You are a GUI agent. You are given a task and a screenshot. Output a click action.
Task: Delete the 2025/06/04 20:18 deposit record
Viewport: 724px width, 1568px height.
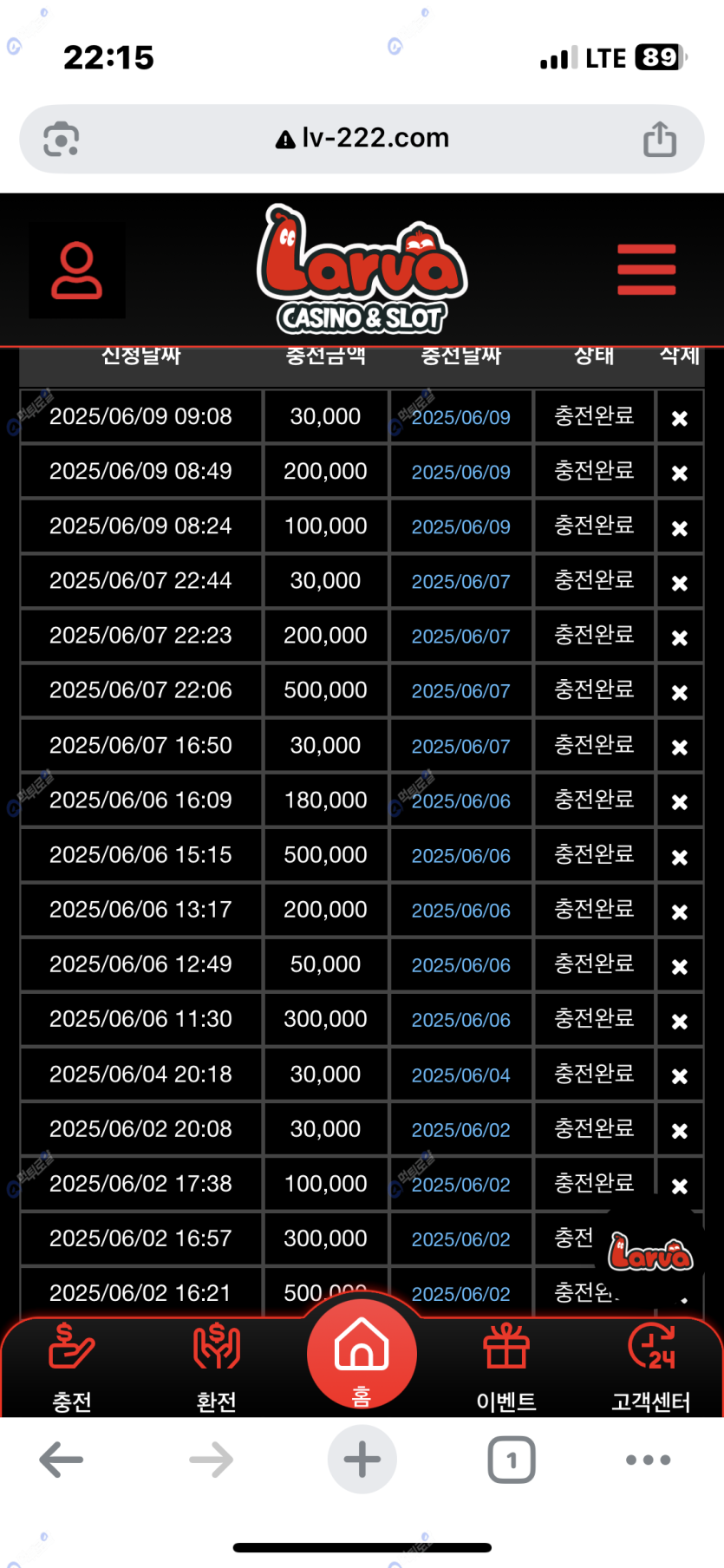680,1075
